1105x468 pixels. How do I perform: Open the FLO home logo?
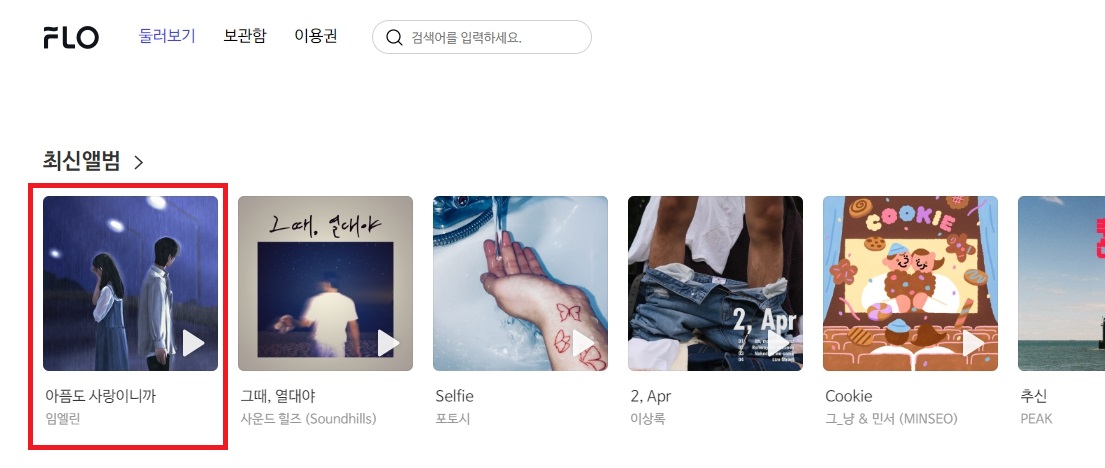[x=71, y=38]
